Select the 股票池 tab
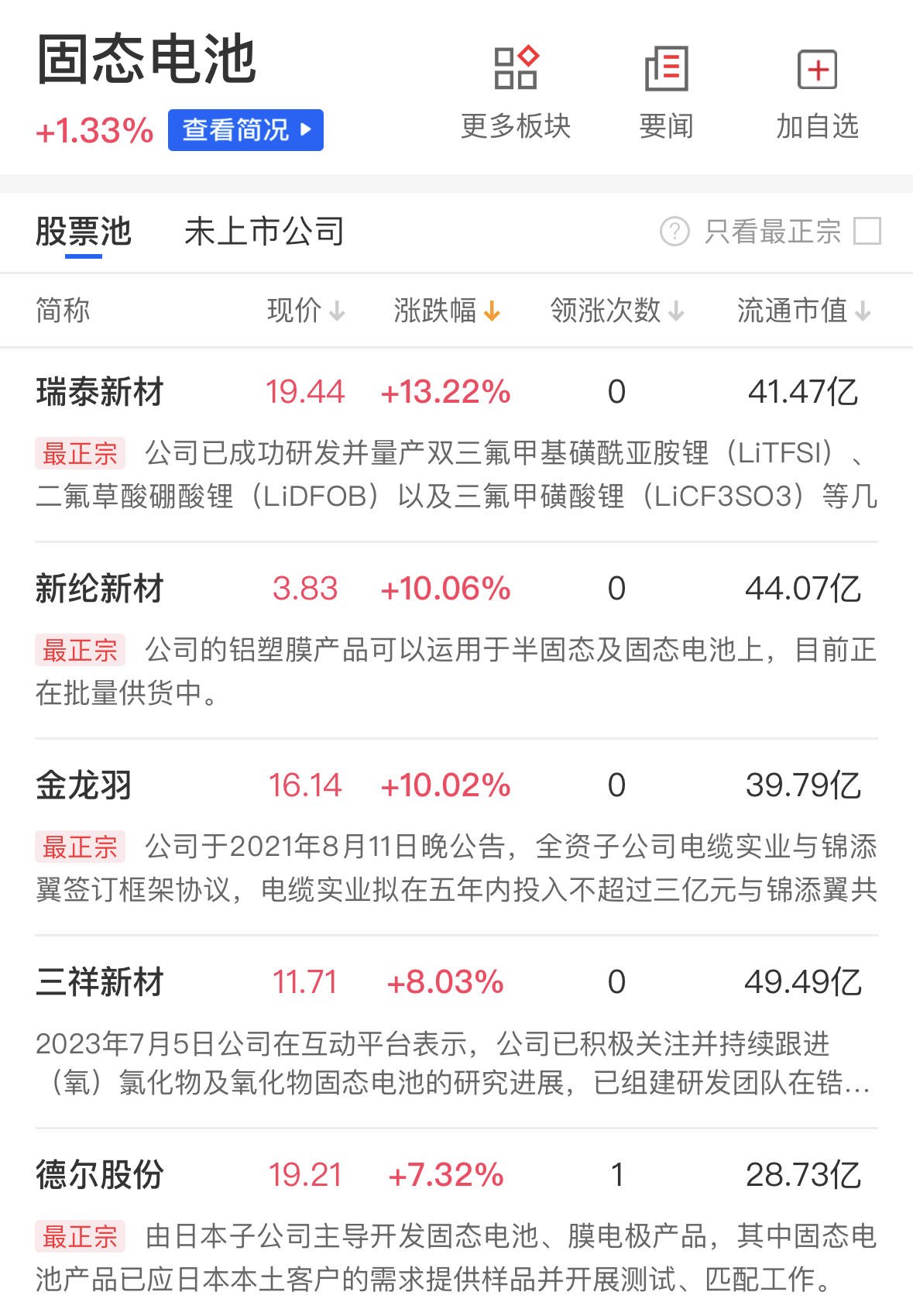This screenshot has width=913, height=1316. click(x=84, y=232)
